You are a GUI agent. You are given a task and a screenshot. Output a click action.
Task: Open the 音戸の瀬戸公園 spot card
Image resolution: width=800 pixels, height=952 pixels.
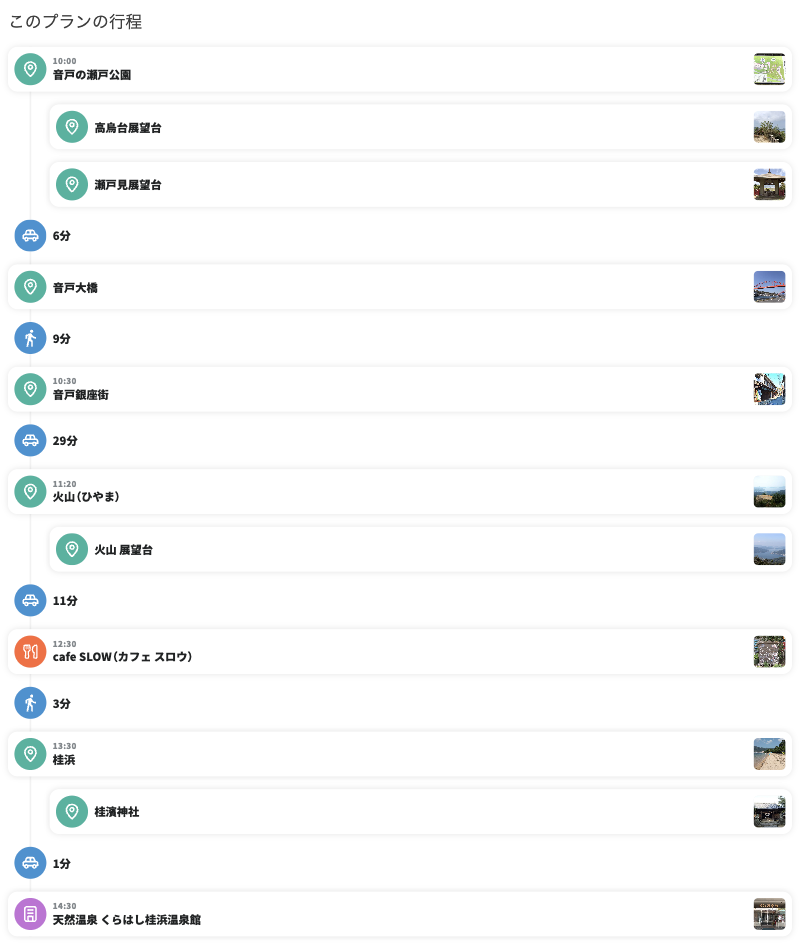point(400,69)
